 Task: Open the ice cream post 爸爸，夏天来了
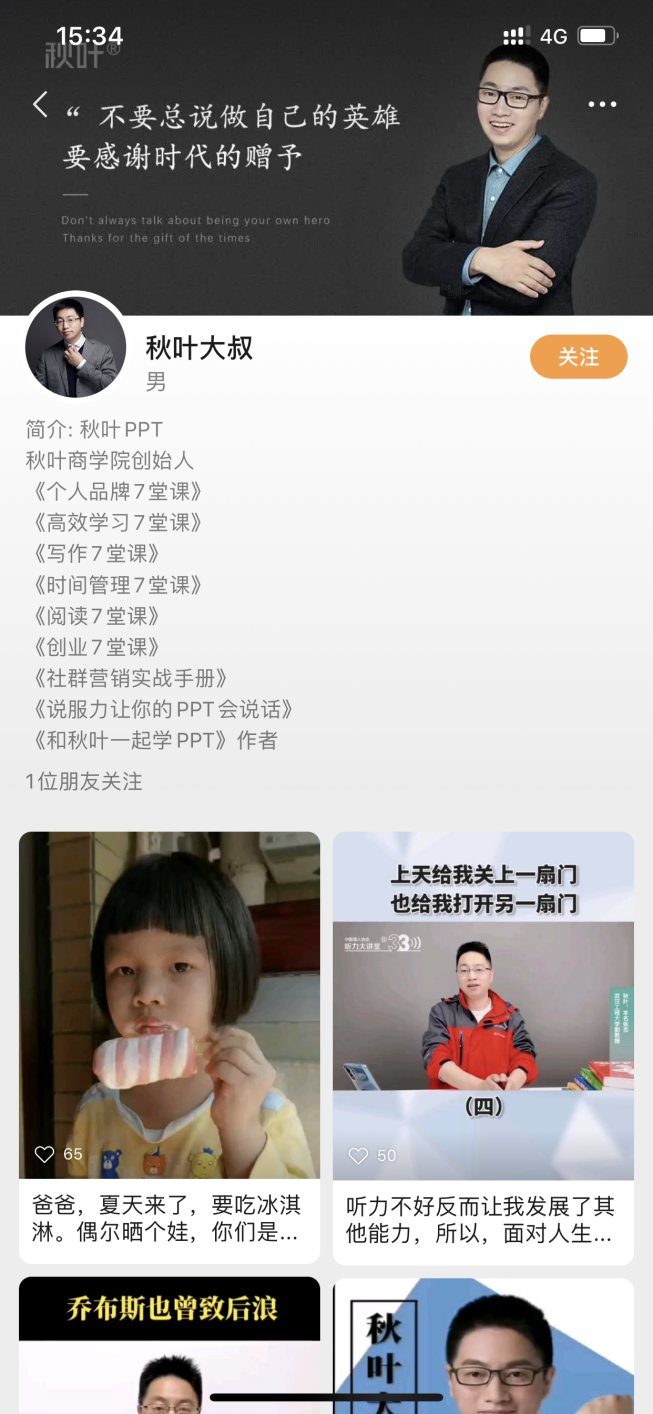coord(169,1000)
